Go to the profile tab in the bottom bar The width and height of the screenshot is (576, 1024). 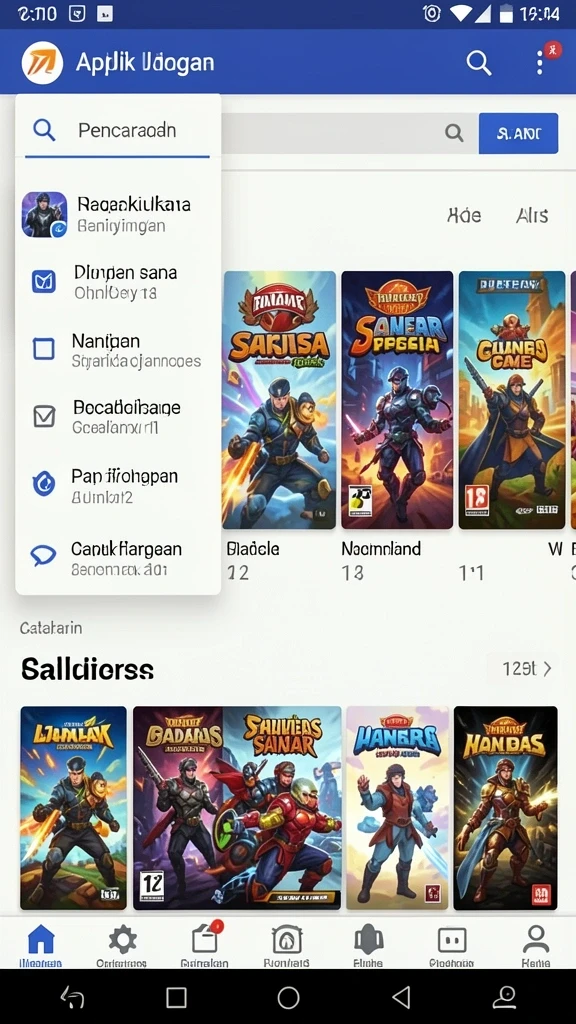click(536, 944)
